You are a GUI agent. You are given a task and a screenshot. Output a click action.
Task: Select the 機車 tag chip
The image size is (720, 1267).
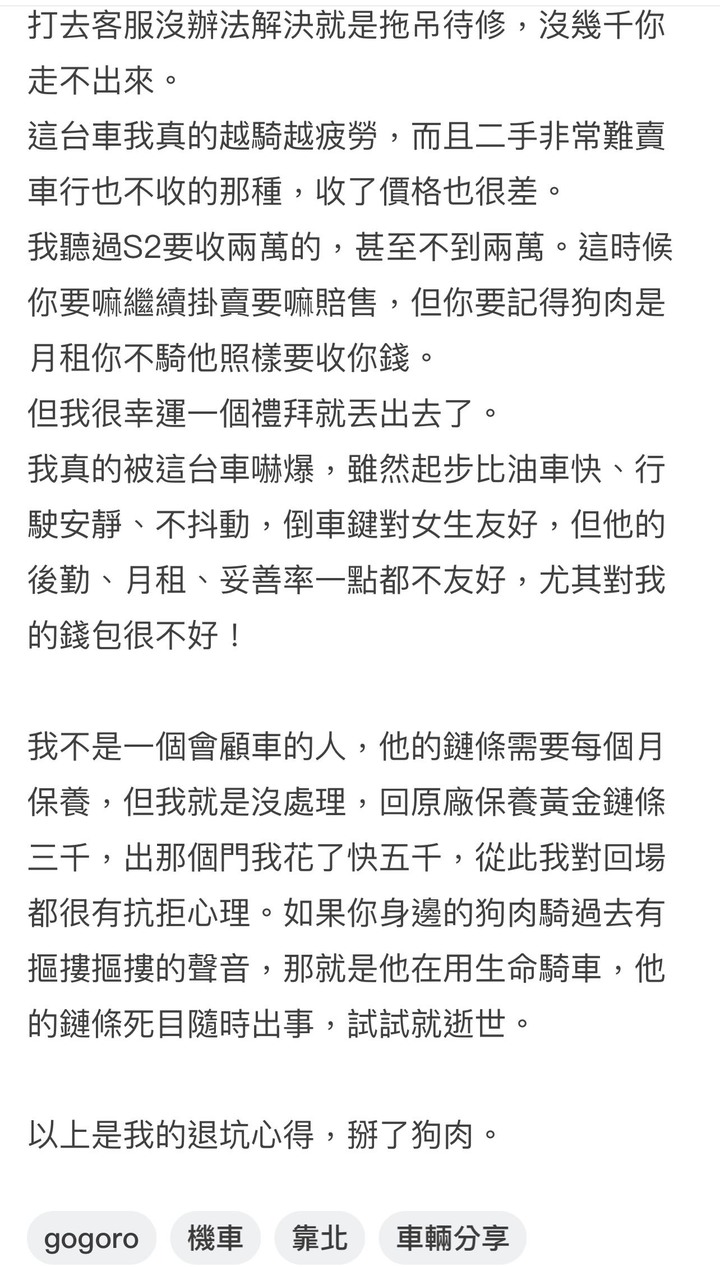[x=215, y=1238]
